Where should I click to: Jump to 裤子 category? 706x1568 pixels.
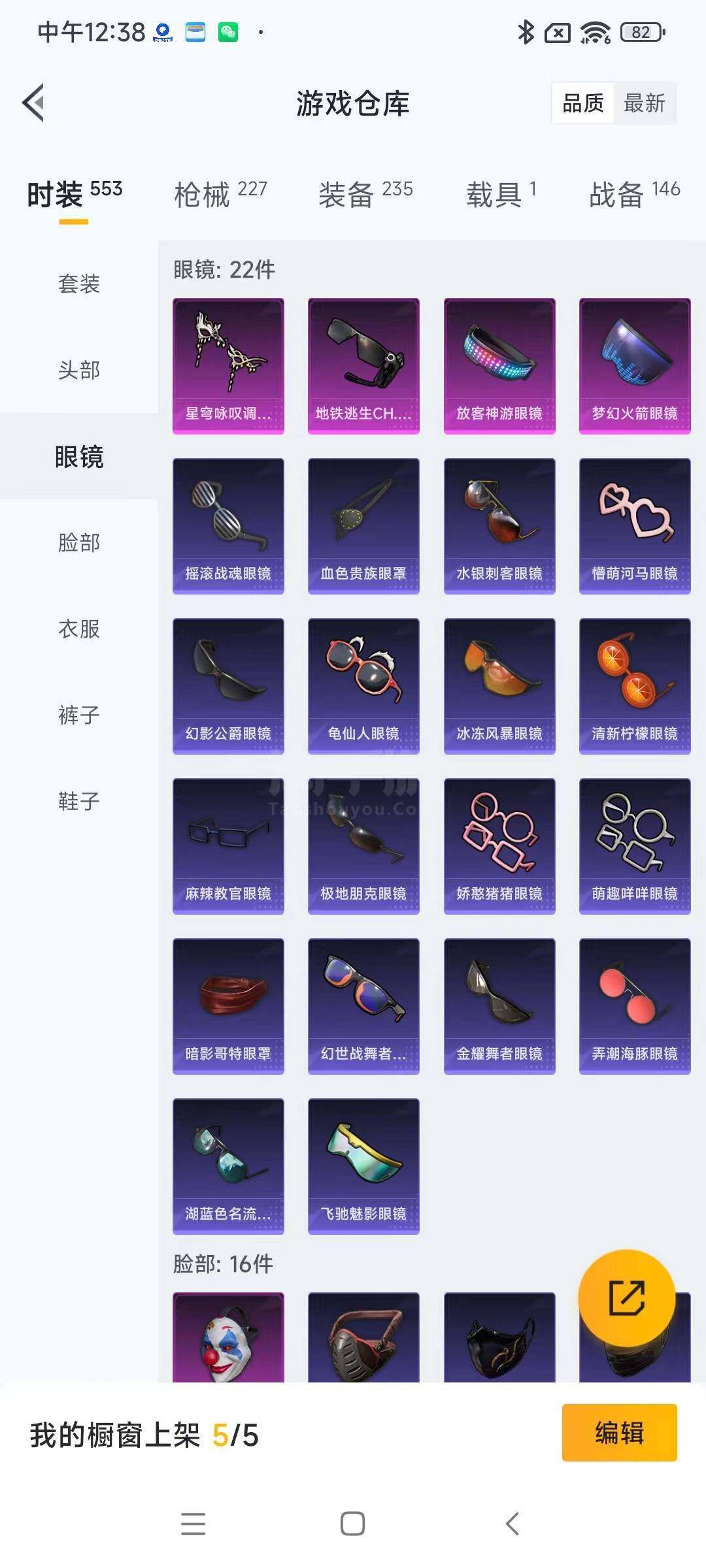point(79,715)
